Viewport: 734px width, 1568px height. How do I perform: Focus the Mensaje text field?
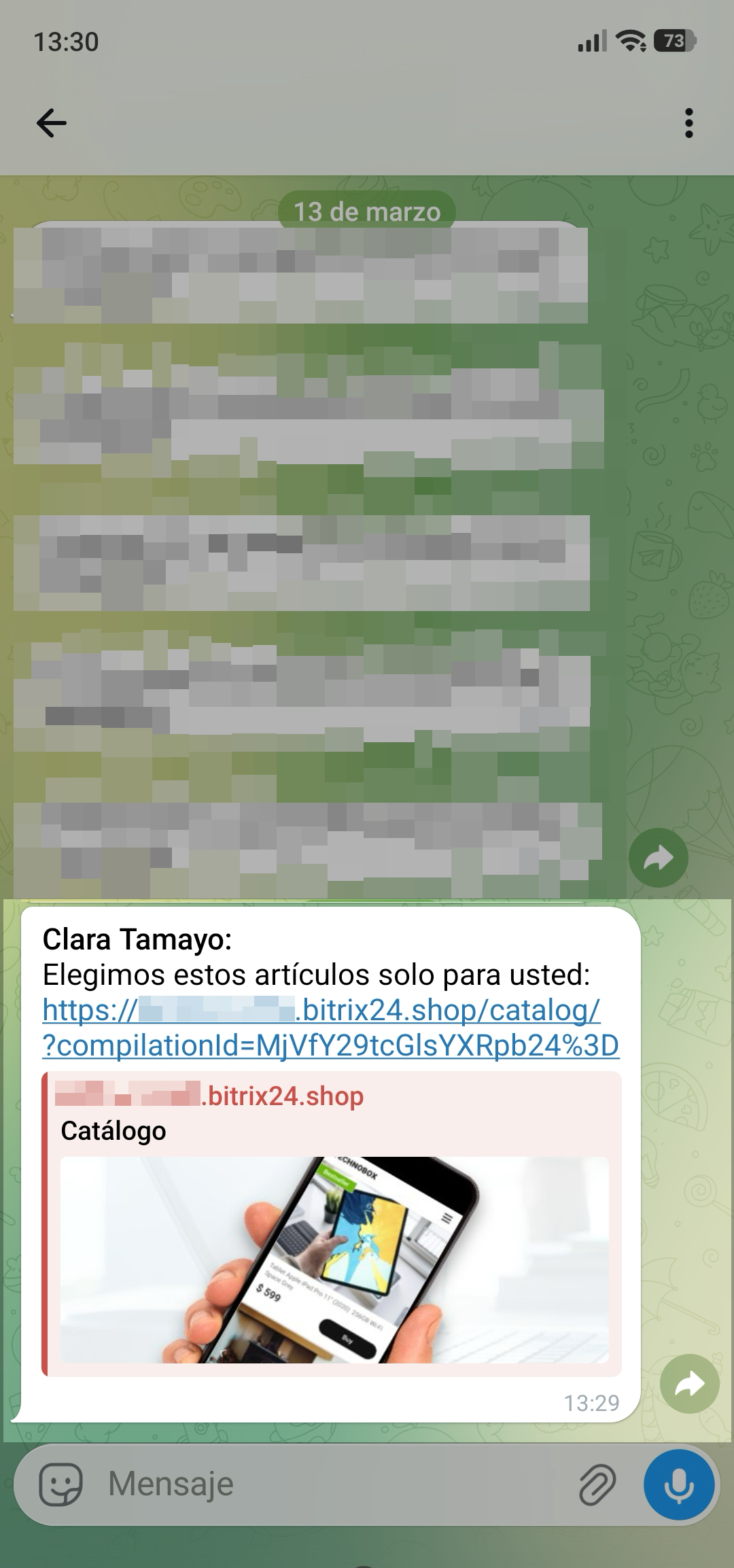333,1484
